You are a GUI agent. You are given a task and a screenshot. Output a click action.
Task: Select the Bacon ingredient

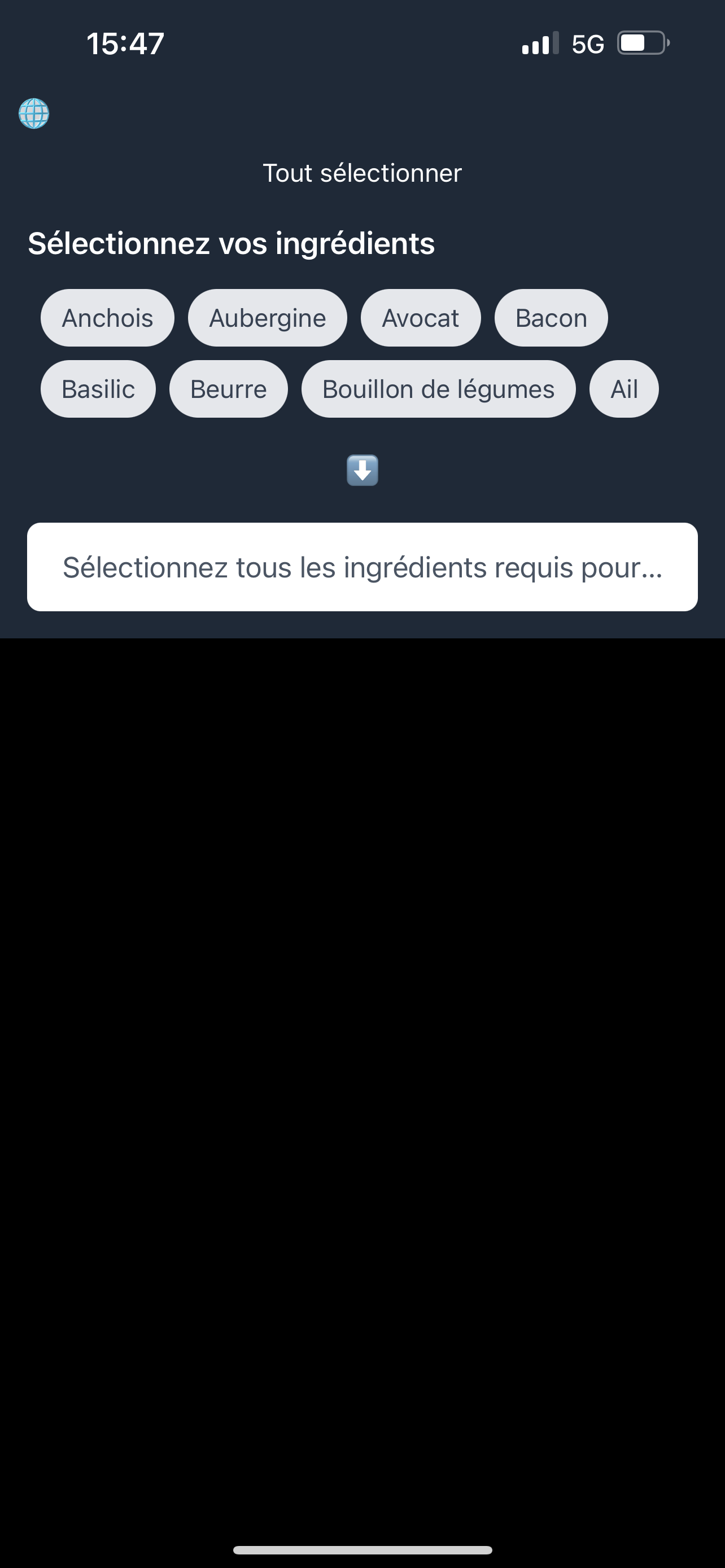pyautogui.click(x=551, y=317)
